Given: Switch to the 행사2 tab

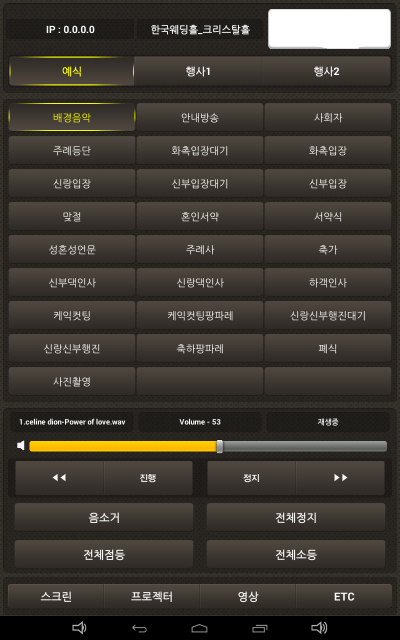Looking at the screenshot, I should 326,71.
